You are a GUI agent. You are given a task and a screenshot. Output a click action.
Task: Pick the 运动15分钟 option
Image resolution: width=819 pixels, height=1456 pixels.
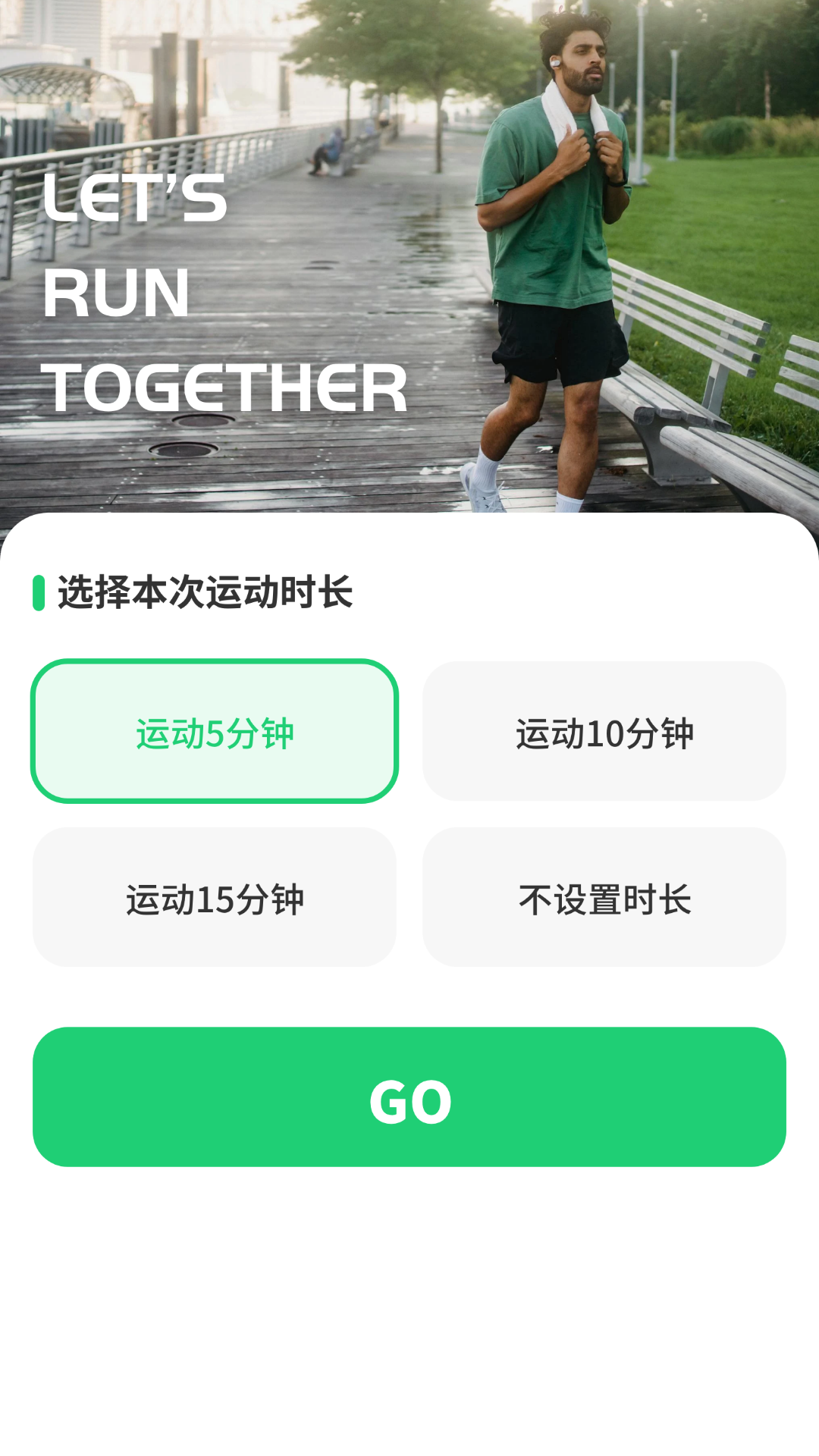(215, 898)
